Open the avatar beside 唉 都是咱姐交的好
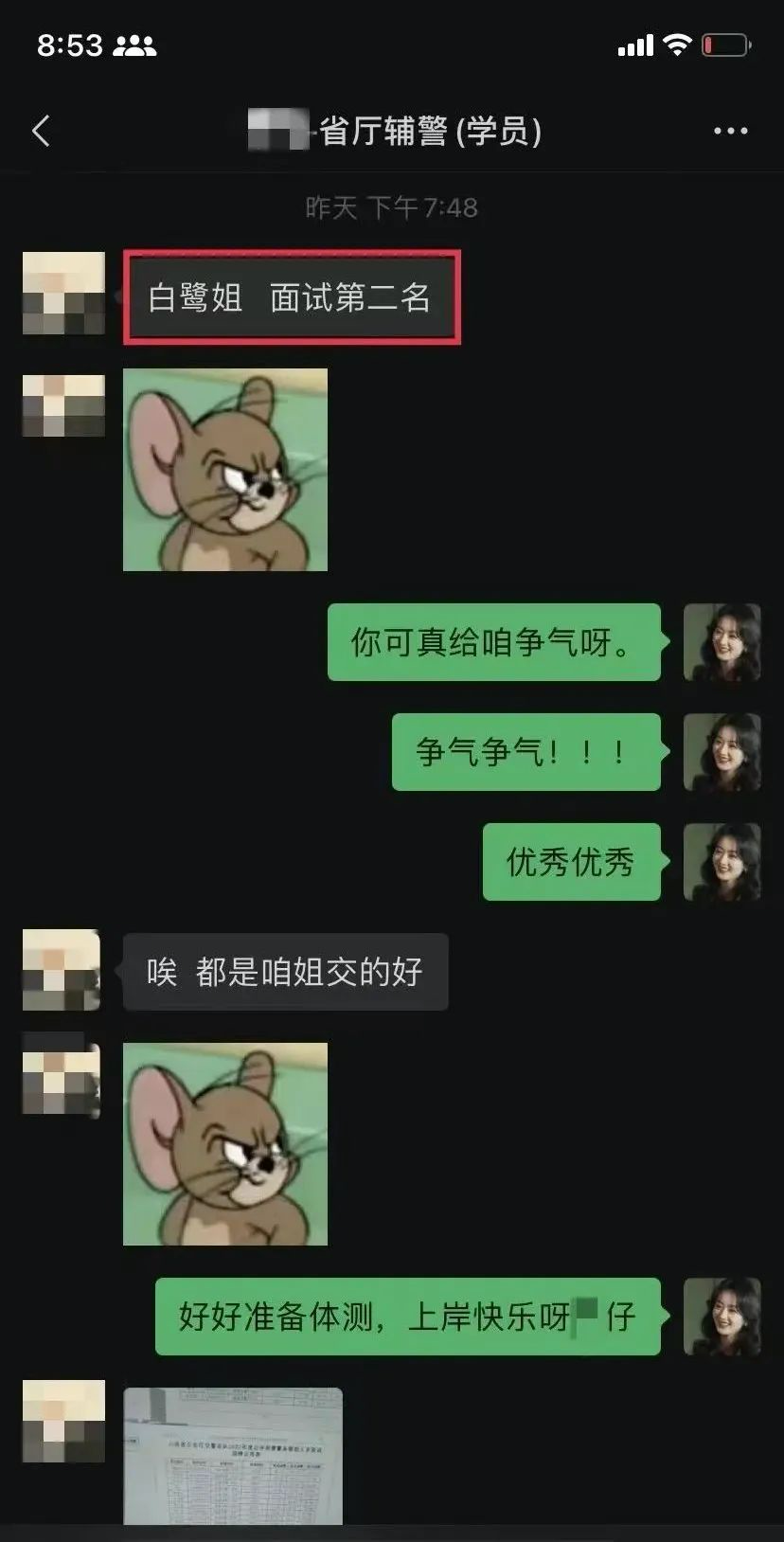Image resolution: width=784 pixels, height=1542 pixels. click(62, 970)
